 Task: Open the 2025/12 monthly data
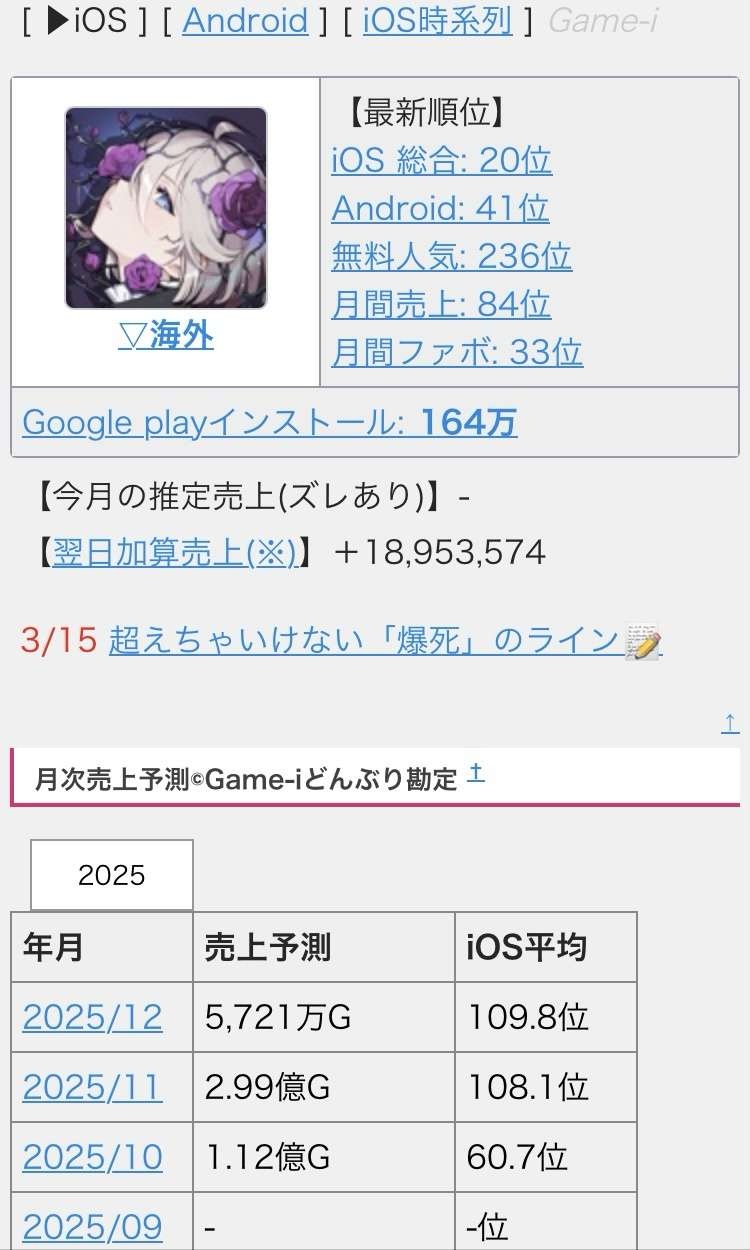[92, 1017]
